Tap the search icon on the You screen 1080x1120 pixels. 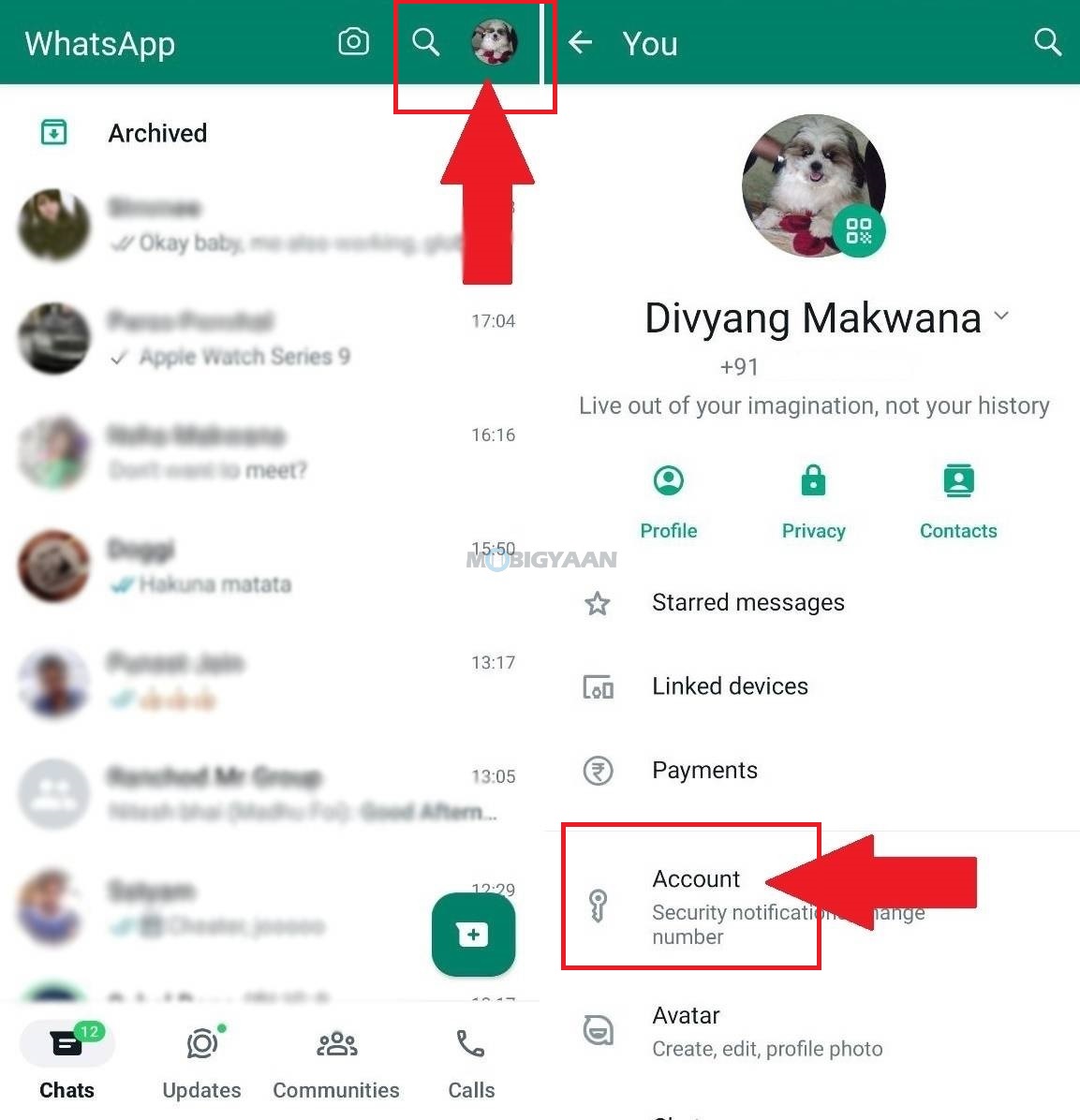1047,42
